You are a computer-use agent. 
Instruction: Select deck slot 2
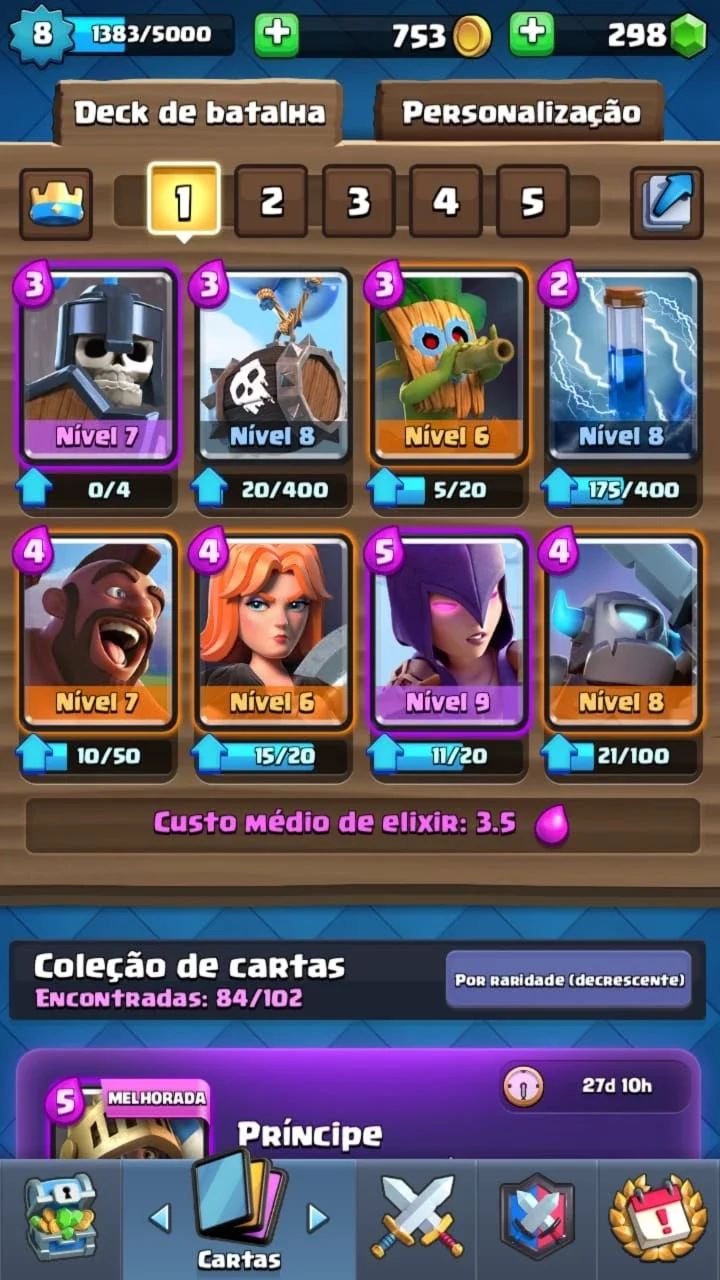tap(271, 201)
